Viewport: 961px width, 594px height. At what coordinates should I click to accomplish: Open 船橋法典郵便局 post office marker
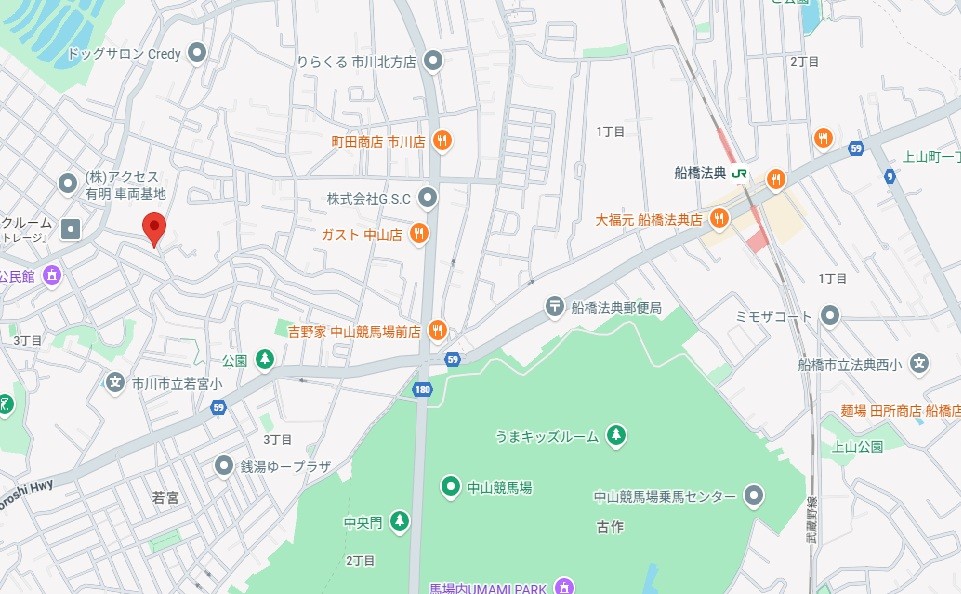[555, 306]
